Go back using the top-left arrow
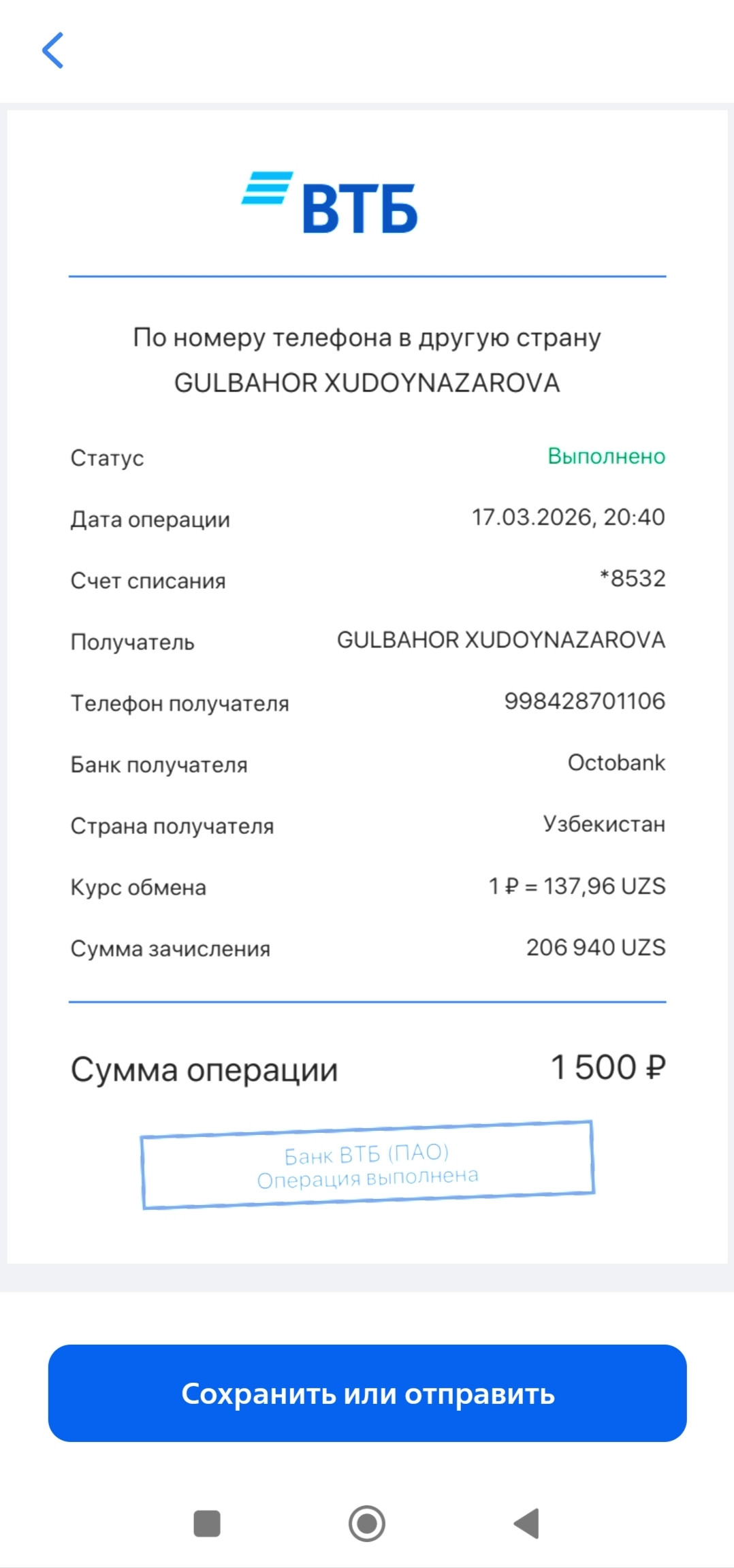Image resolution: width=734 pixels, height=1568 pixels. [x=52, y=50]
